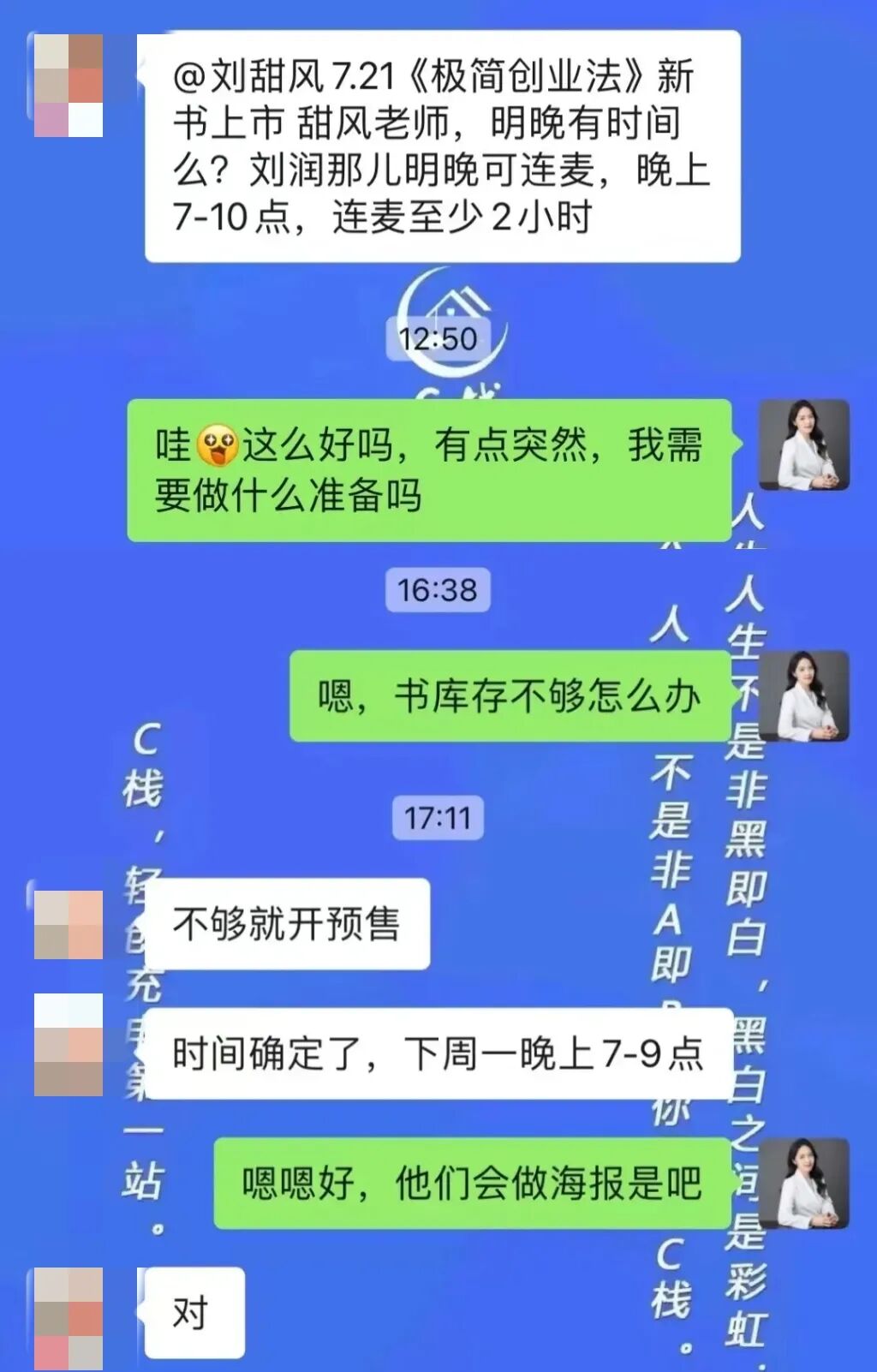Tap the avatar beside "他们会做海报是吧"
This screenshot has width=877, height=1372.
click(x=804, y=1184)
